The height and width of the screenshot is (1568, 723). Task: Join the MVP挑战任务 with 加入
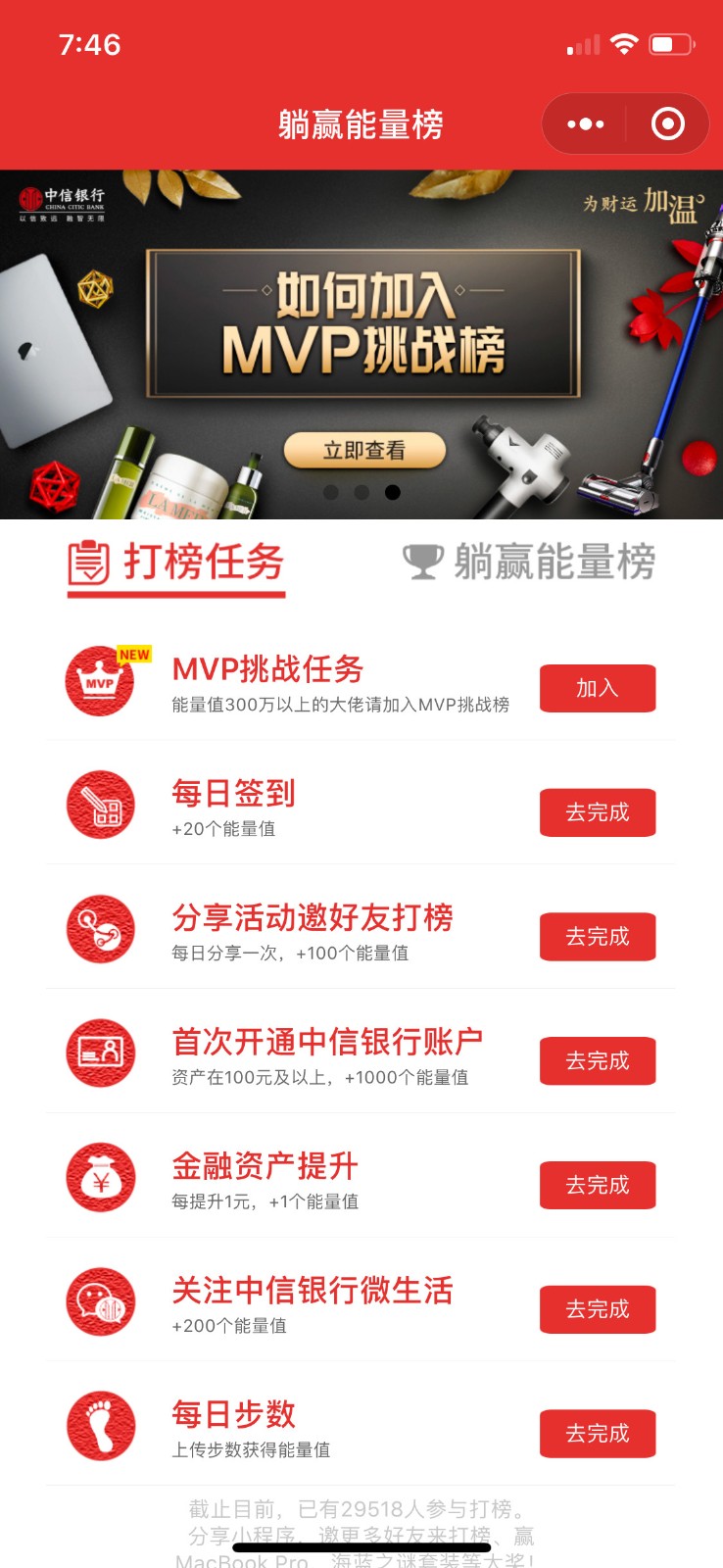pyautogui.click(x=597, y=688)
